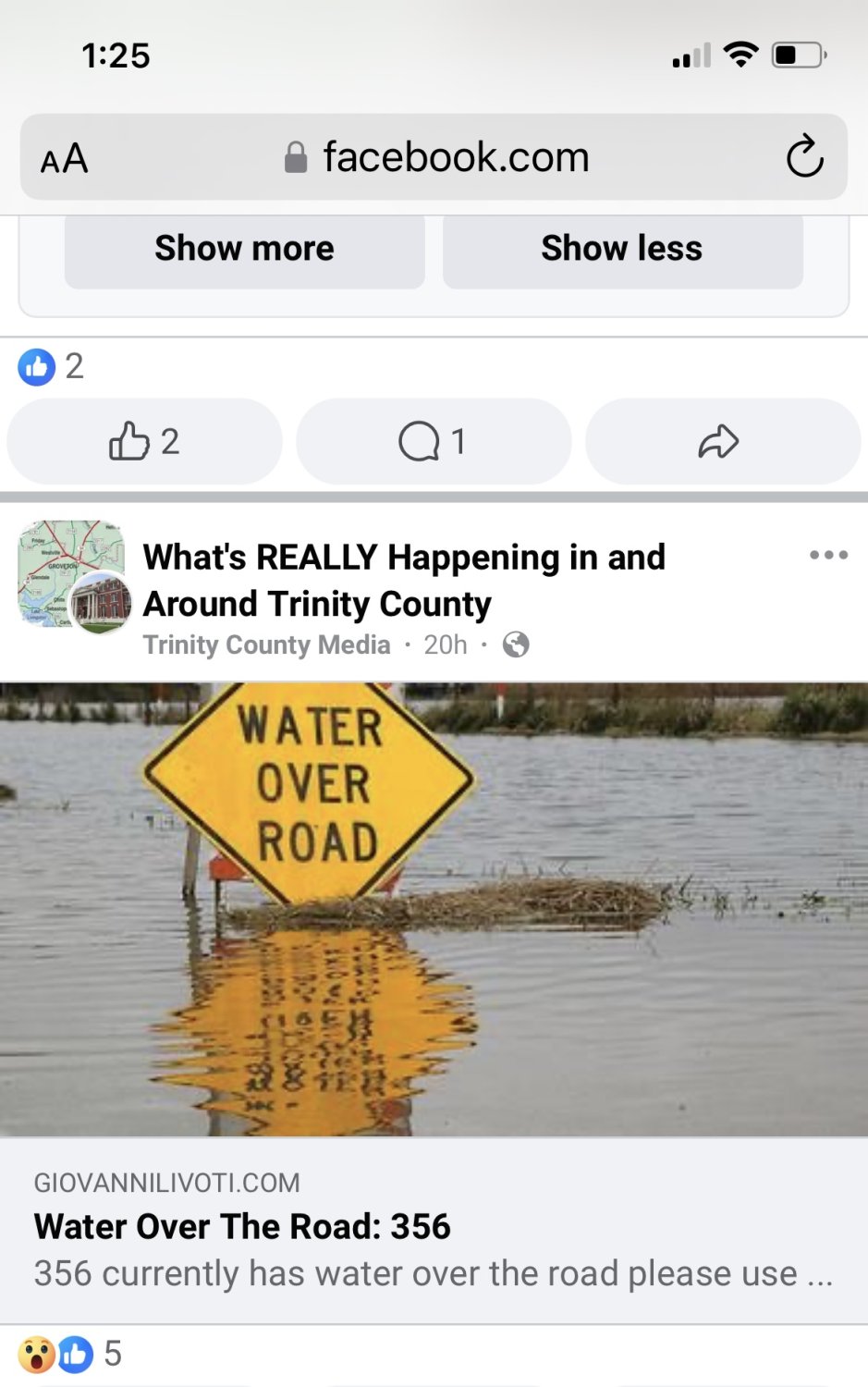The image size is (868, 1387).
Task: View the 5 reactions on the Trinity post
Action: [x=70, y=1355]
